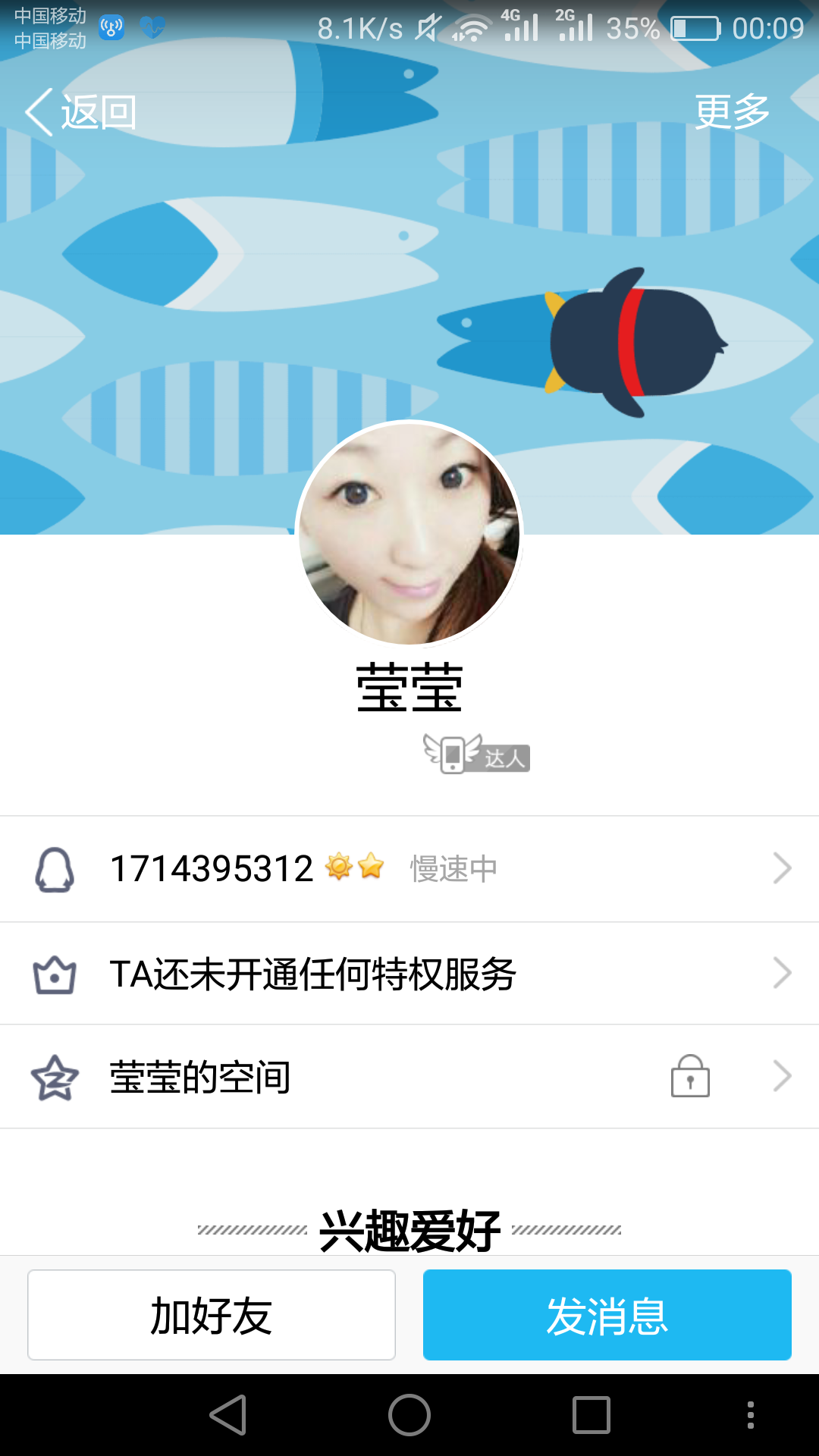Tap the back arrow icon at top left

(39, 110)
